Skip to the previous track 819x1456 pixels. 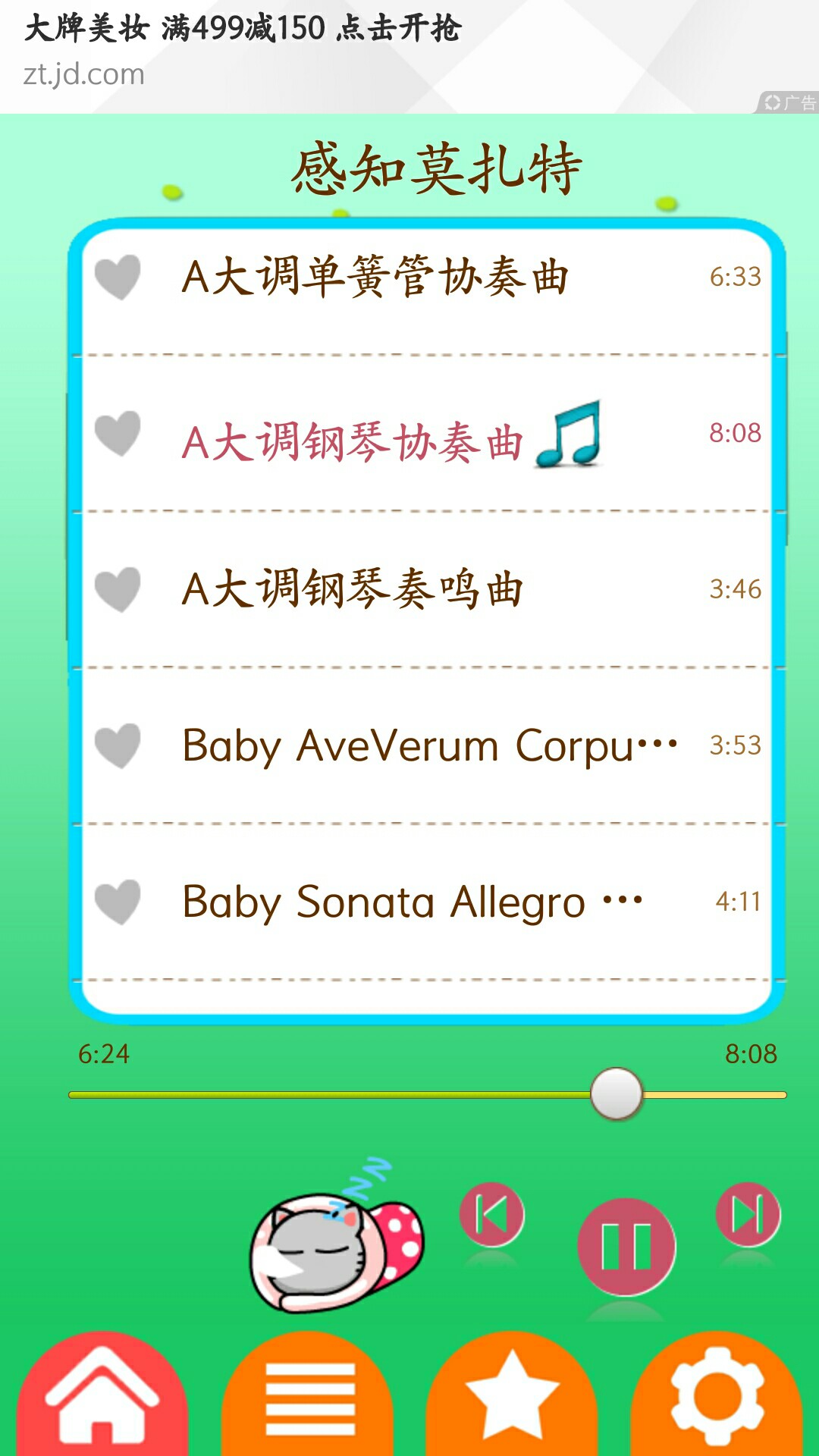click(491, 1215)
